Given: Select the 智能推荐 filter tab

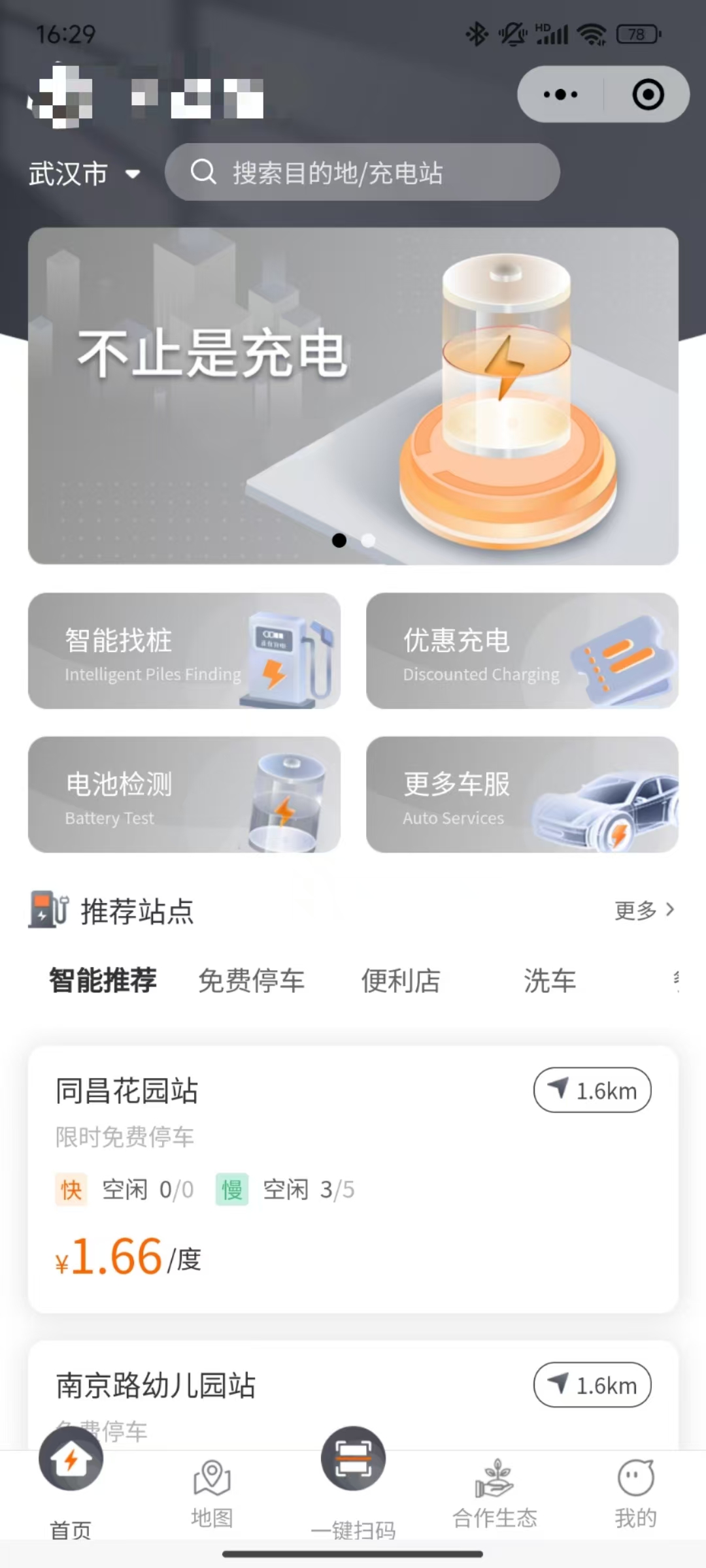Looking at the screenshot, I should 103,981.
